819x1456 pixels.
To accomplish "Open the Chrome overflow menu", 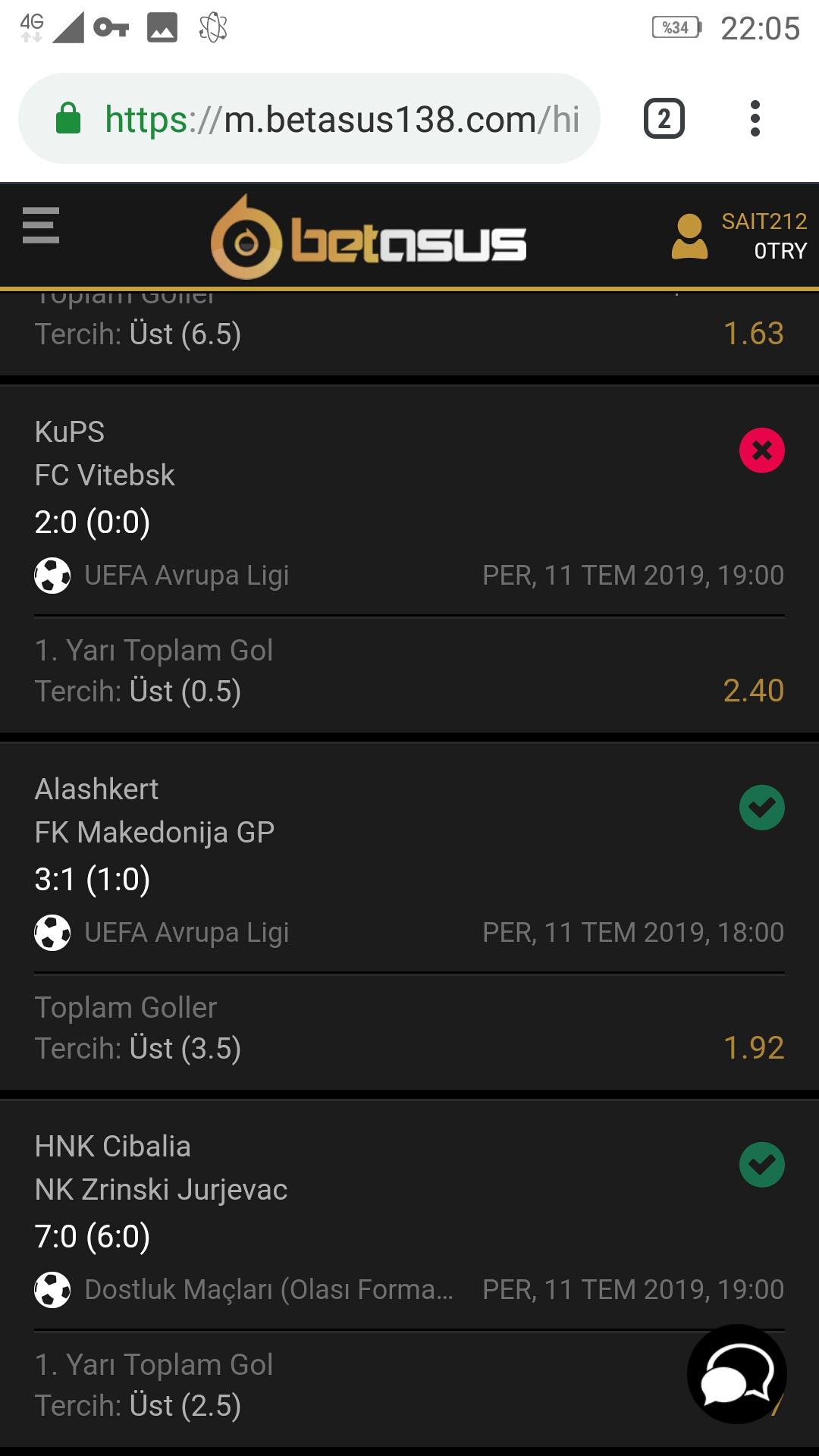I will [755, 118].
